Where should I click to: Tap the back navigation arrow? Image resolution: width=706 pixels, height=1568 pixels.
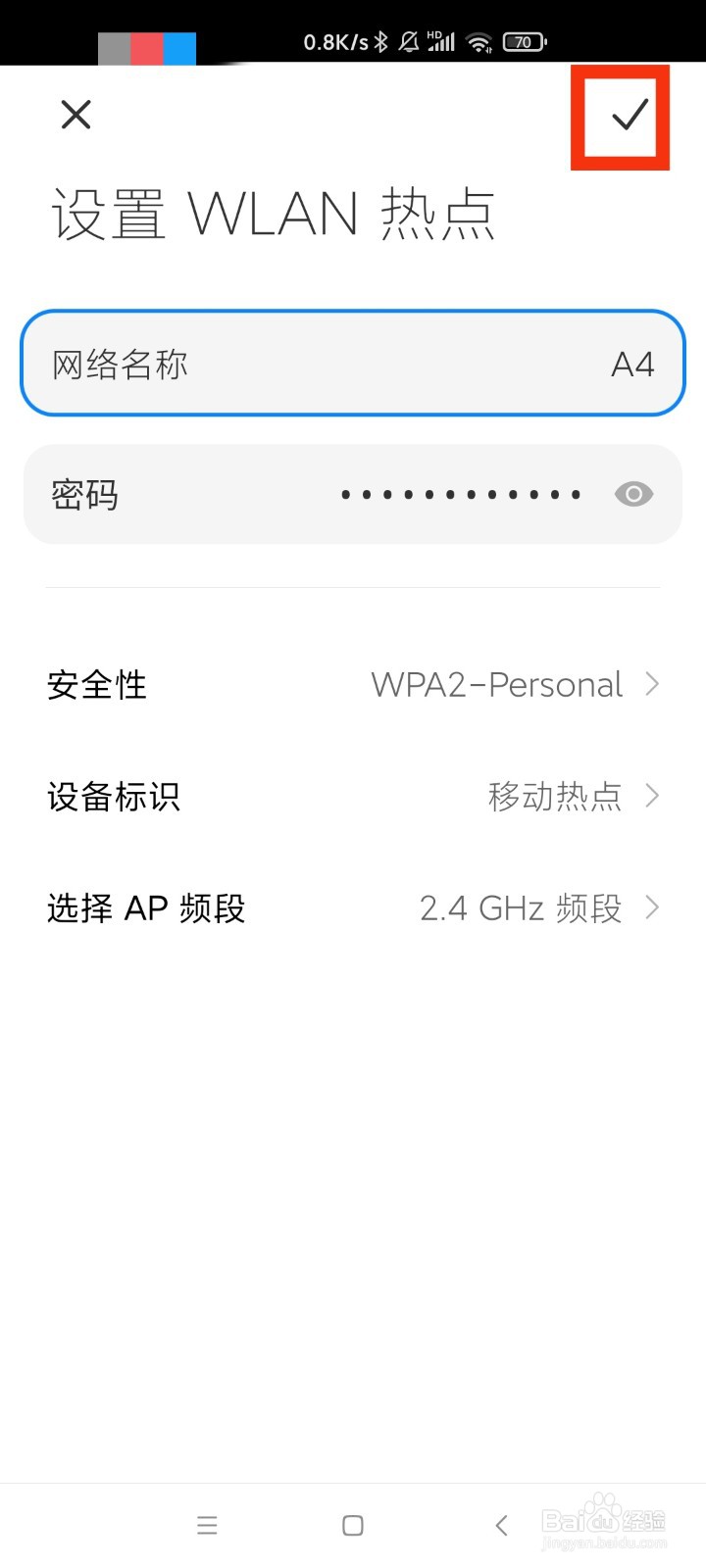501,1525
